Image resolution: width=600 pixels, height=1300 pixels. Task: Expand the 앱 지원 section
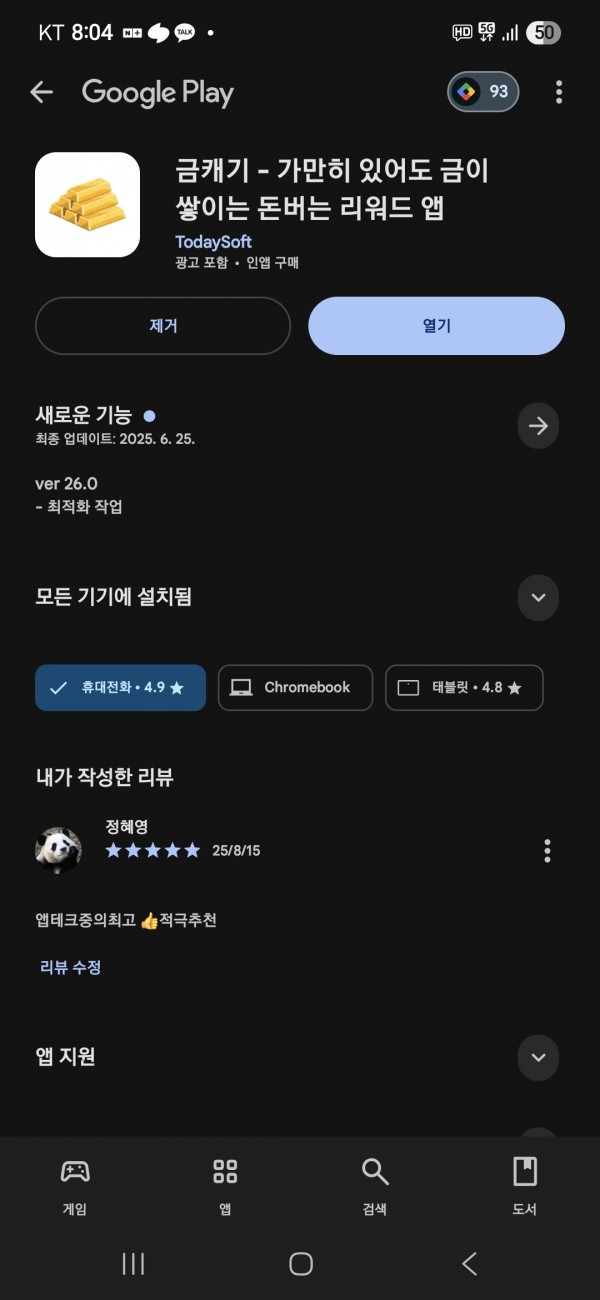click(538, 1057)
